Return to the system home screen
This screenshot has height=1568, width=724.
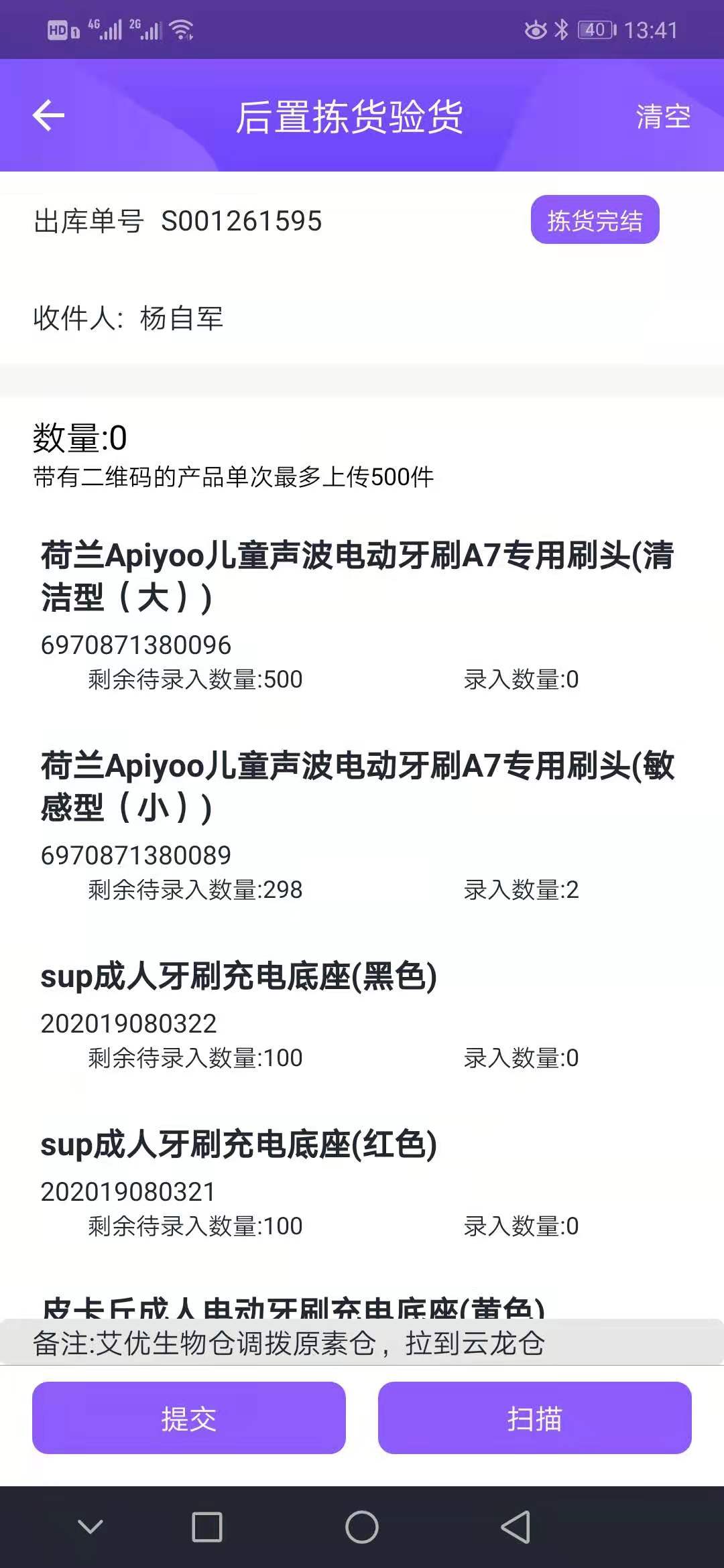[362, 1528]
